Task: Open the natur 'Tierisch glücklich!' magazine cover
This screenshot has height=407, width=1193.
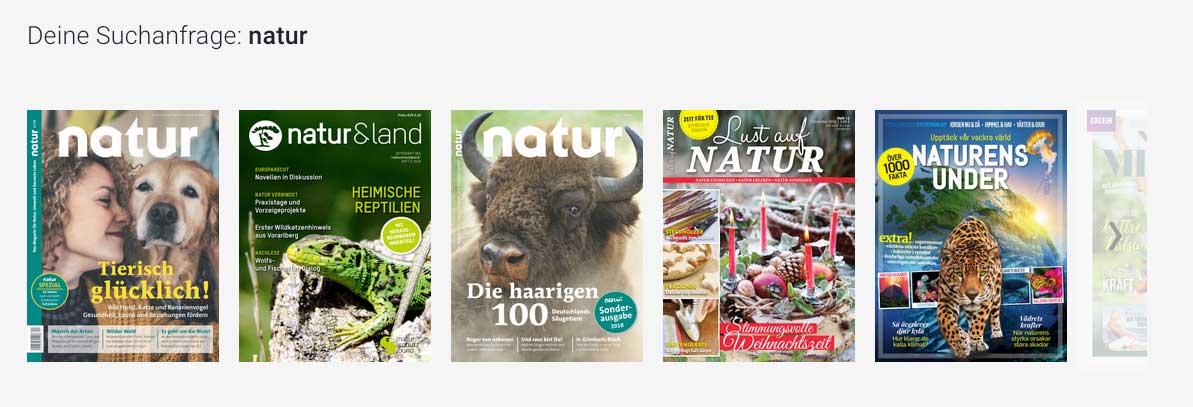Action: pyautogui.click(x=123, y=236)
